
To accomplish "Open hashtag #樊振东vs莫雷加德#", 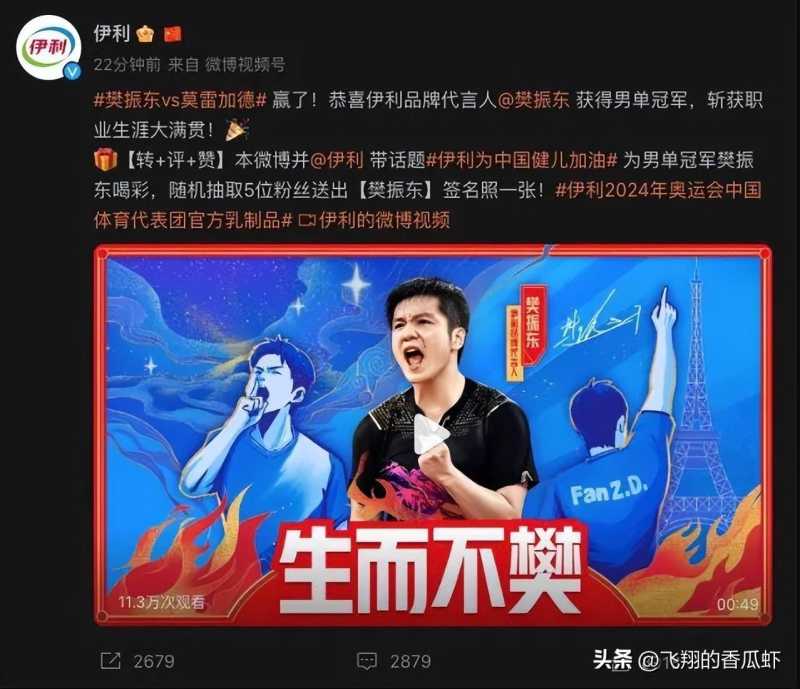I will point(180,101).
